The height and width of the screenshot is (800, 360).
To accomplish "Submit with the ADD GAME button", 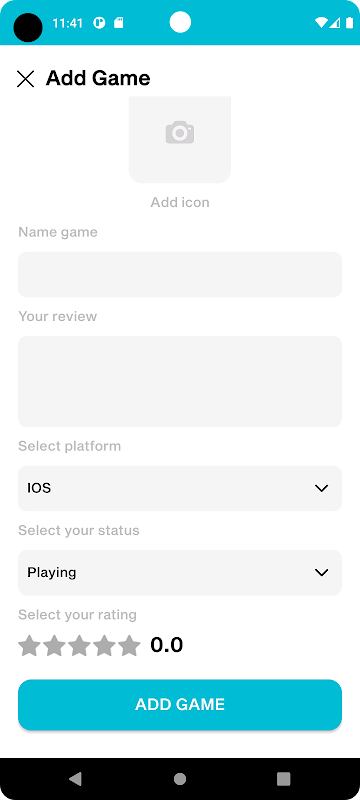I will tap(180, 705).
